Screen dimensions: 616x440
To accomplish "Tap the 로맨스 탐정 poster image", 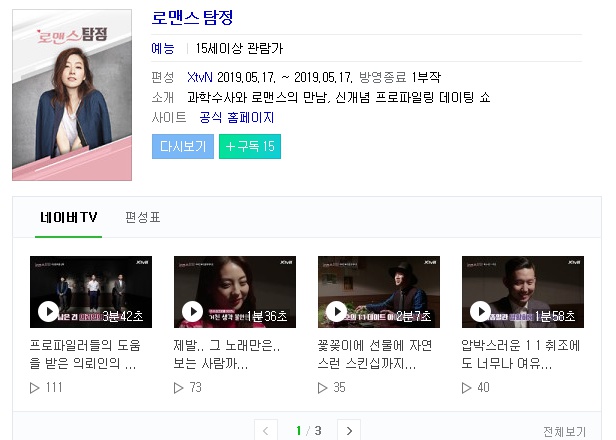I will (x=72, y=95).
